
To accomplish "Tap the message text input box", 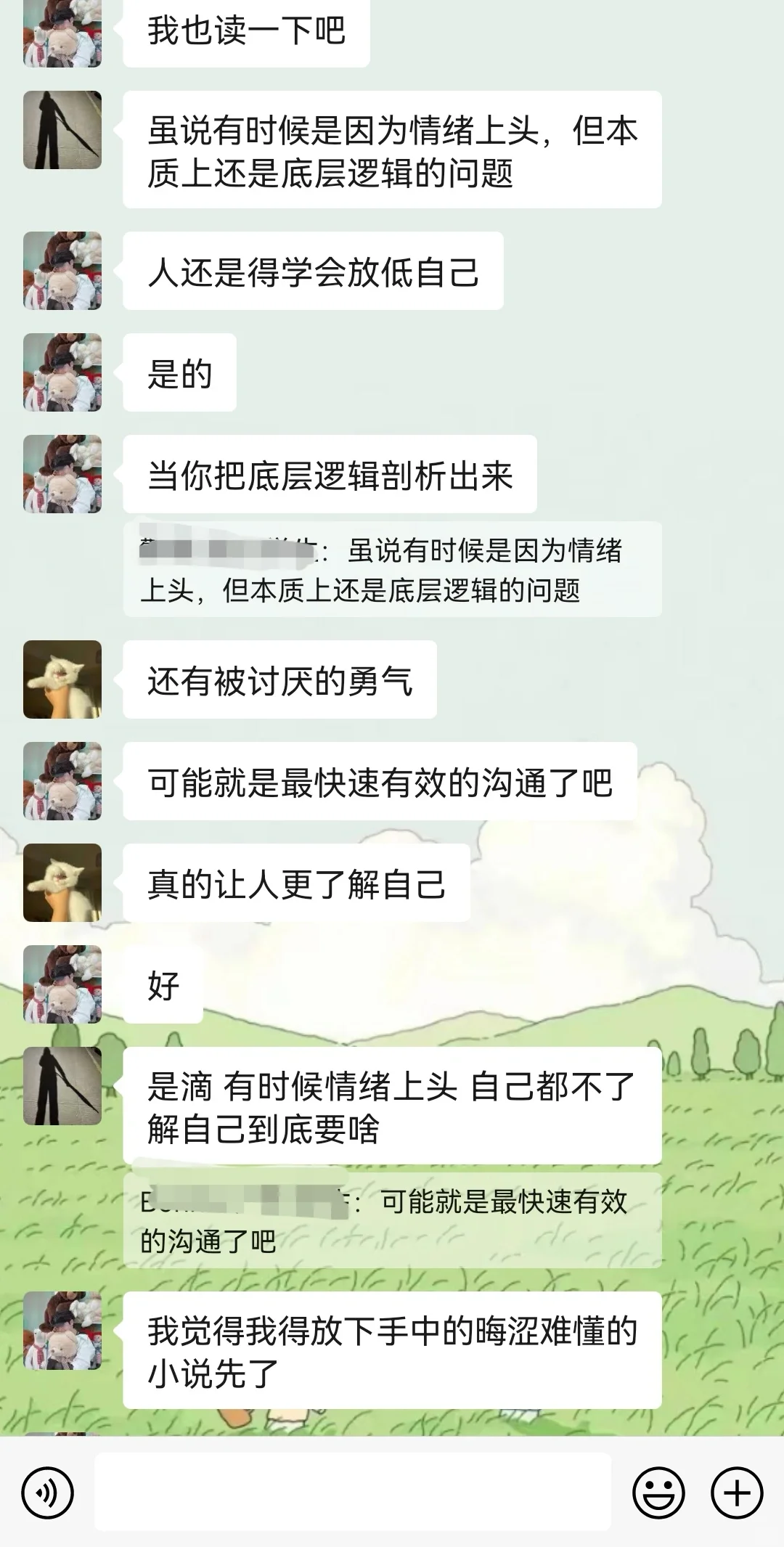I will point(353,1493).
